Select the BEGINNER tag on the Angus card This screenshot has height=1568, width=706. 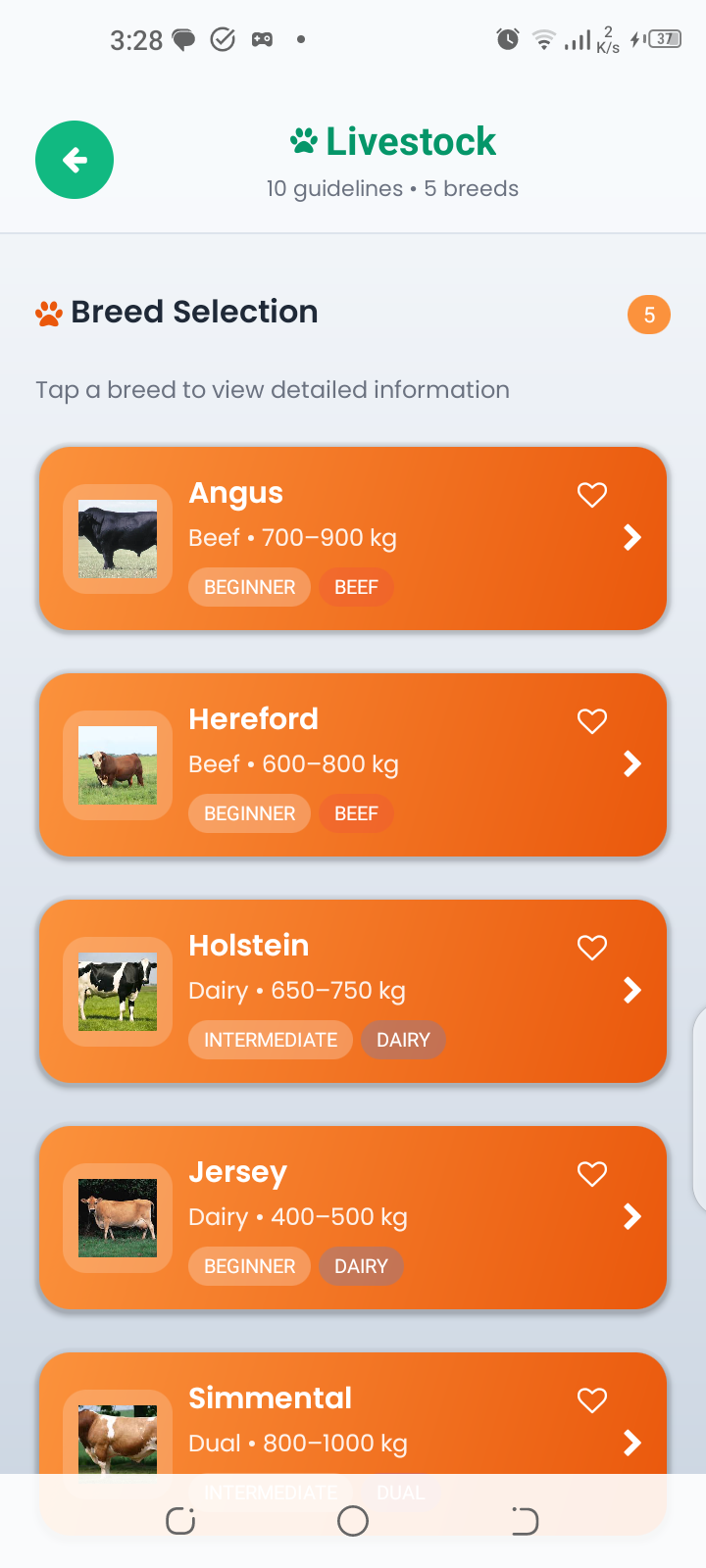pos(249,587)
